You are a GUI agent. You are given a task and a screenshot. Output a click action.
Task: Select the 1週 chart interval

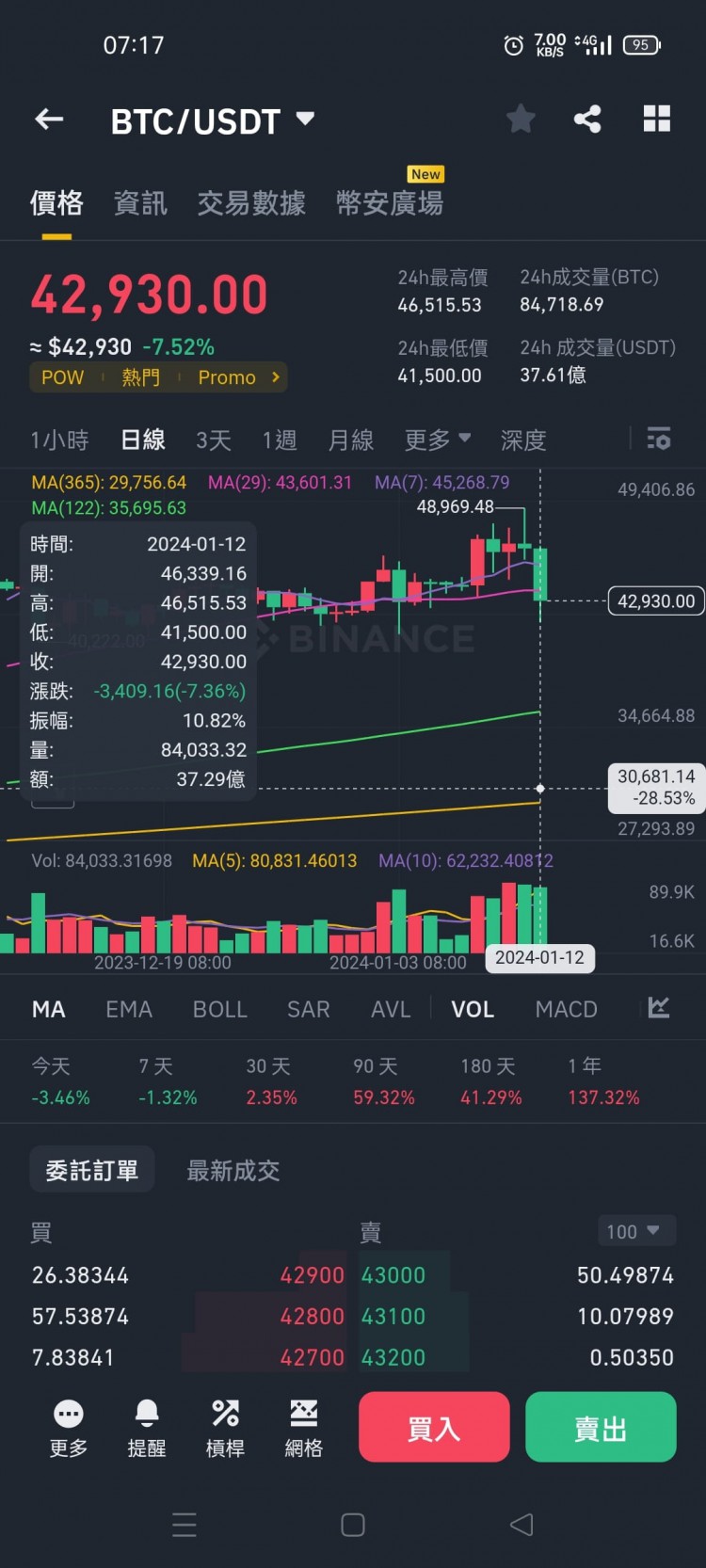tap(279, 440)
